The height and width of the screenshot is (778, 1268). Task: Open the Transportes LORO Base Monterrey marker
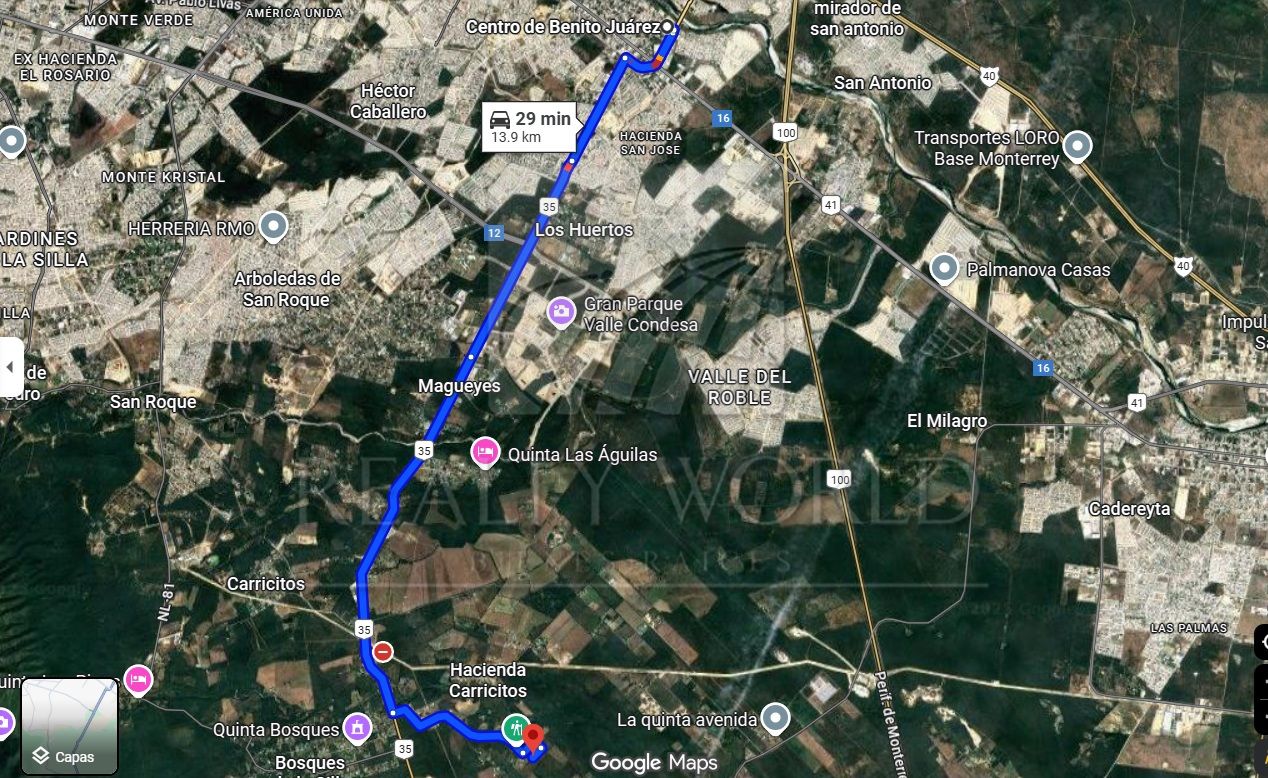[1076, 146]
